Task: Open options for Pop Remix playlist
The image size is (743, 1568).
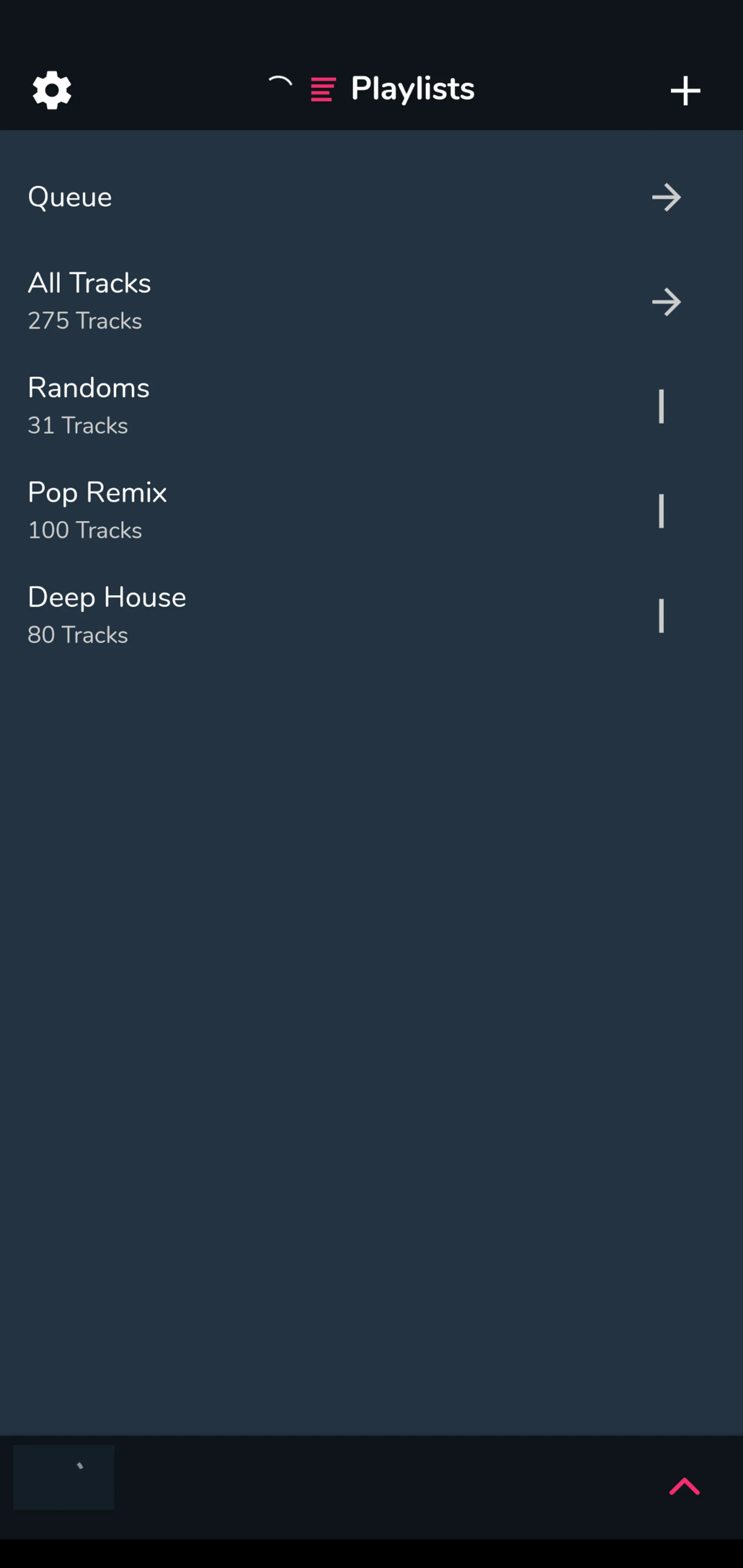Action: point(661,511)
